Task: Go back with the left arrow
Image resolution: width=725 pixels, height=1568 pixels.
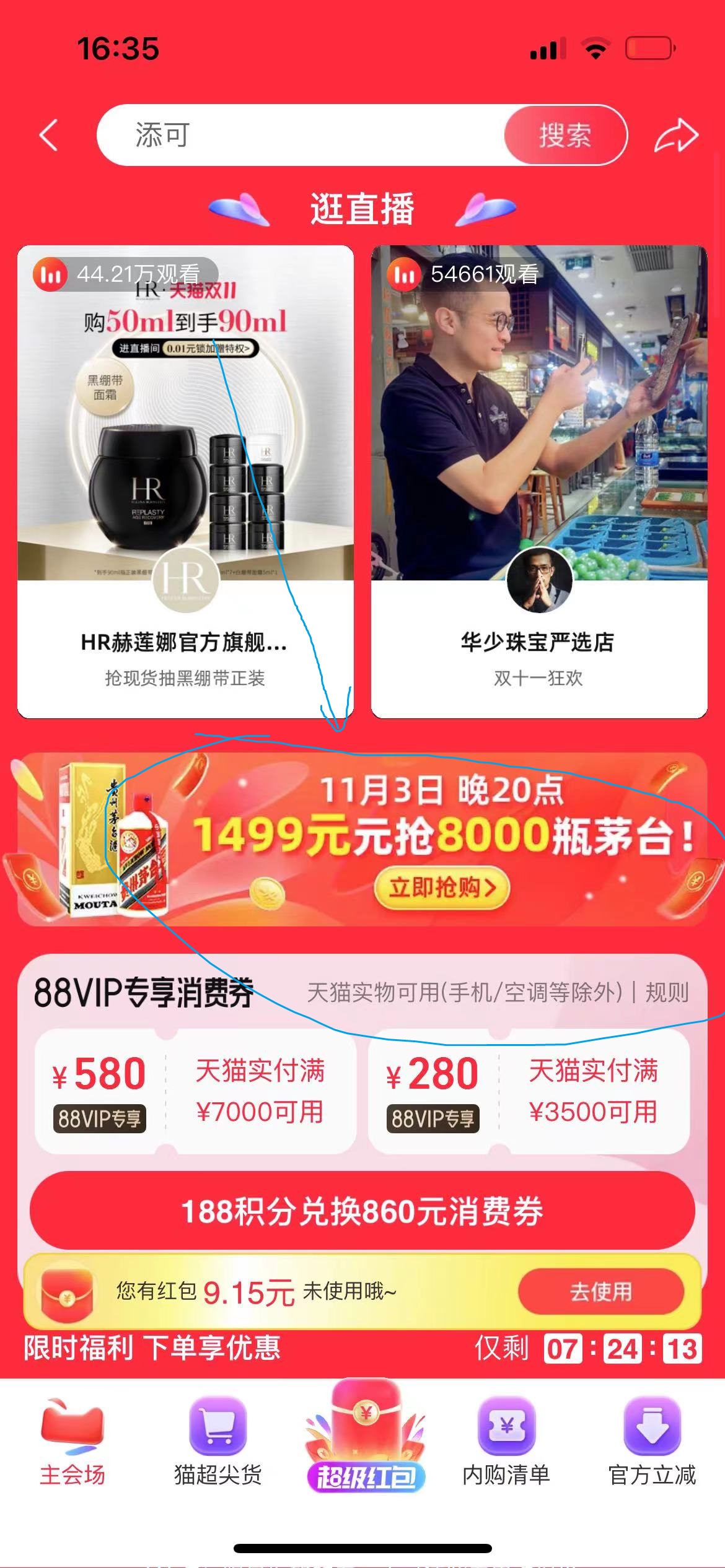Action: [x=49, y=135]
